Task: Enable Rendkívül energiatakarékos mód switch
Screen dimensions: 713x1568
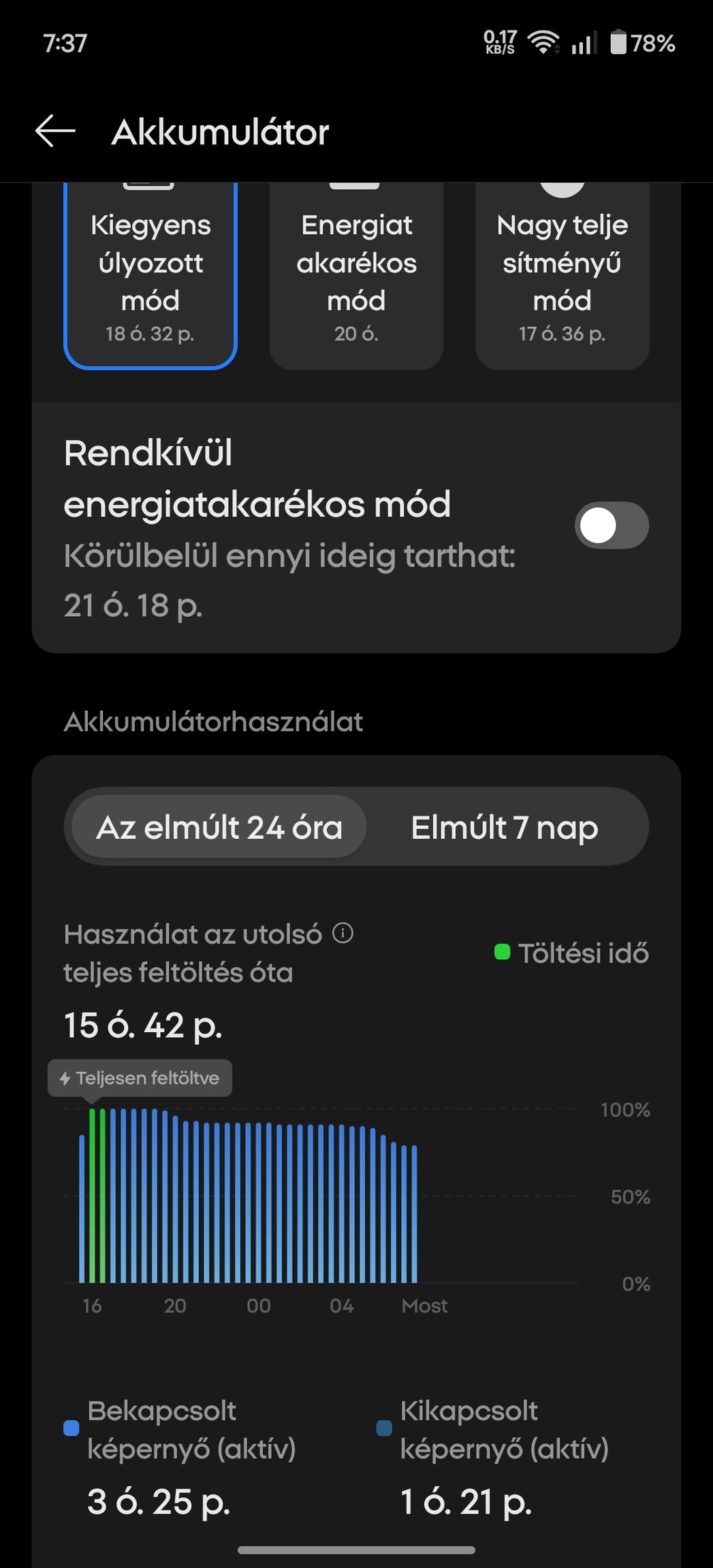Action: 611,526
